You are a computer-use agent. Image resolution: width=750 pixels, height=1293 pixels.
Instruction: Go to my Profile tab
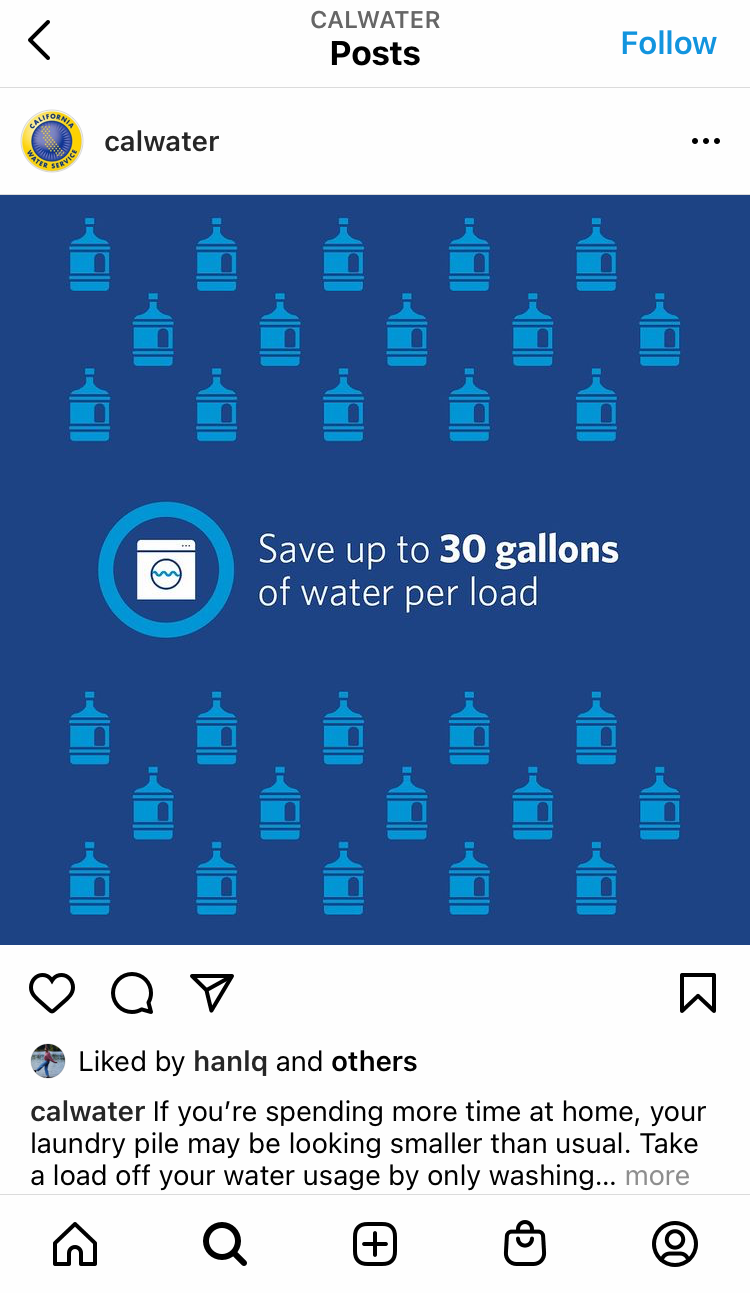(x=675, y=1244)
